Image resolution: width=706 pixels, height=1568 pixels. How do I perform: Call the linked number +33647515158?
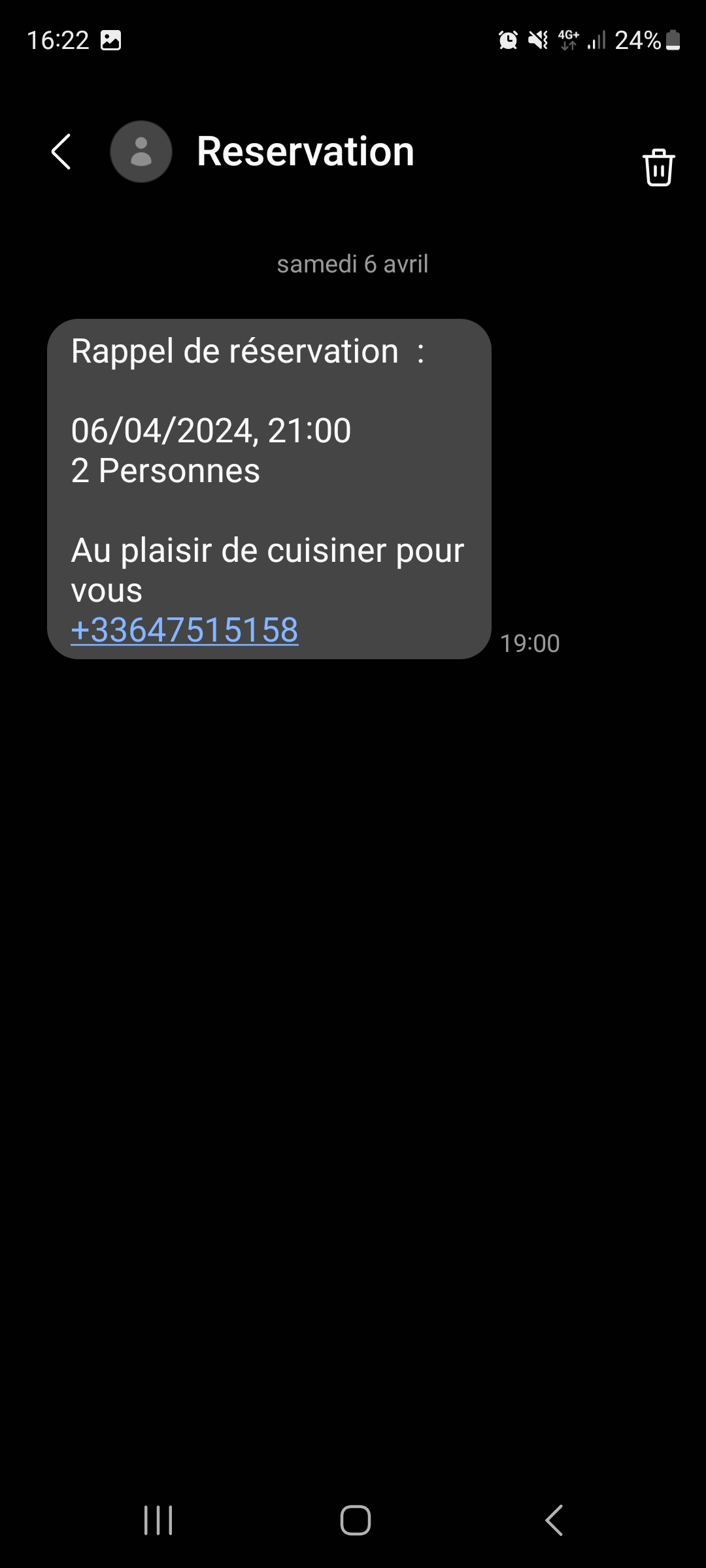click(184, 630)
